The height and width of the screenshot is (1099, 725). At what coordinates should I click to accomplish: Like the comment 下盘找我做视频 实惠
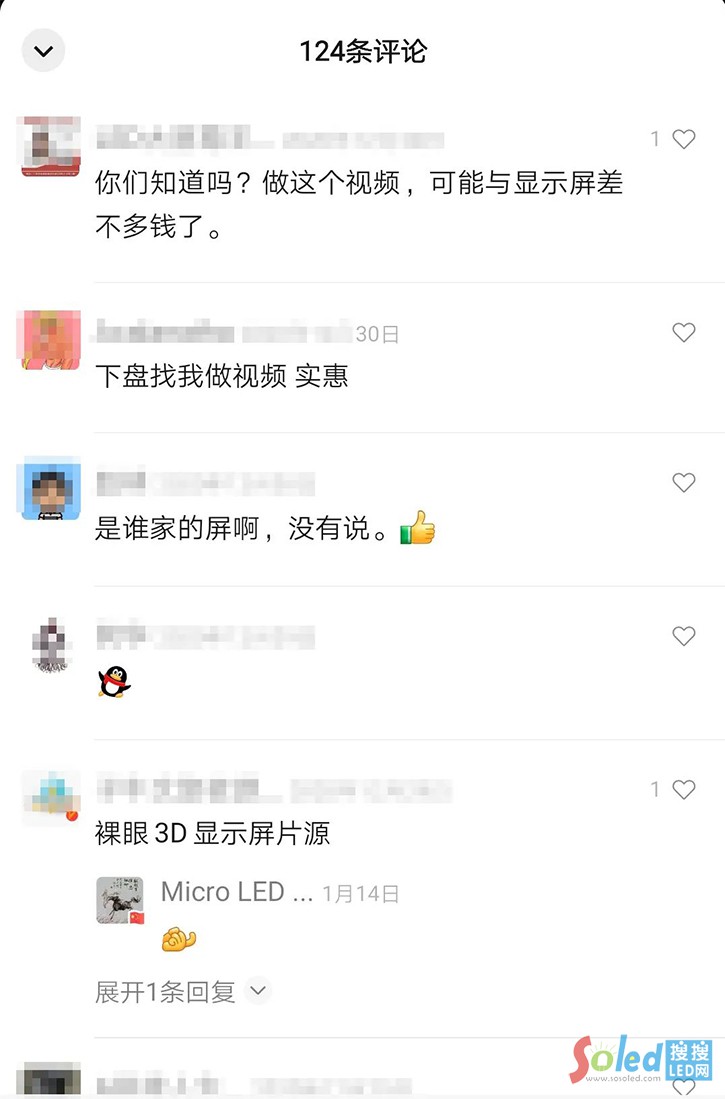click(683, 333)
